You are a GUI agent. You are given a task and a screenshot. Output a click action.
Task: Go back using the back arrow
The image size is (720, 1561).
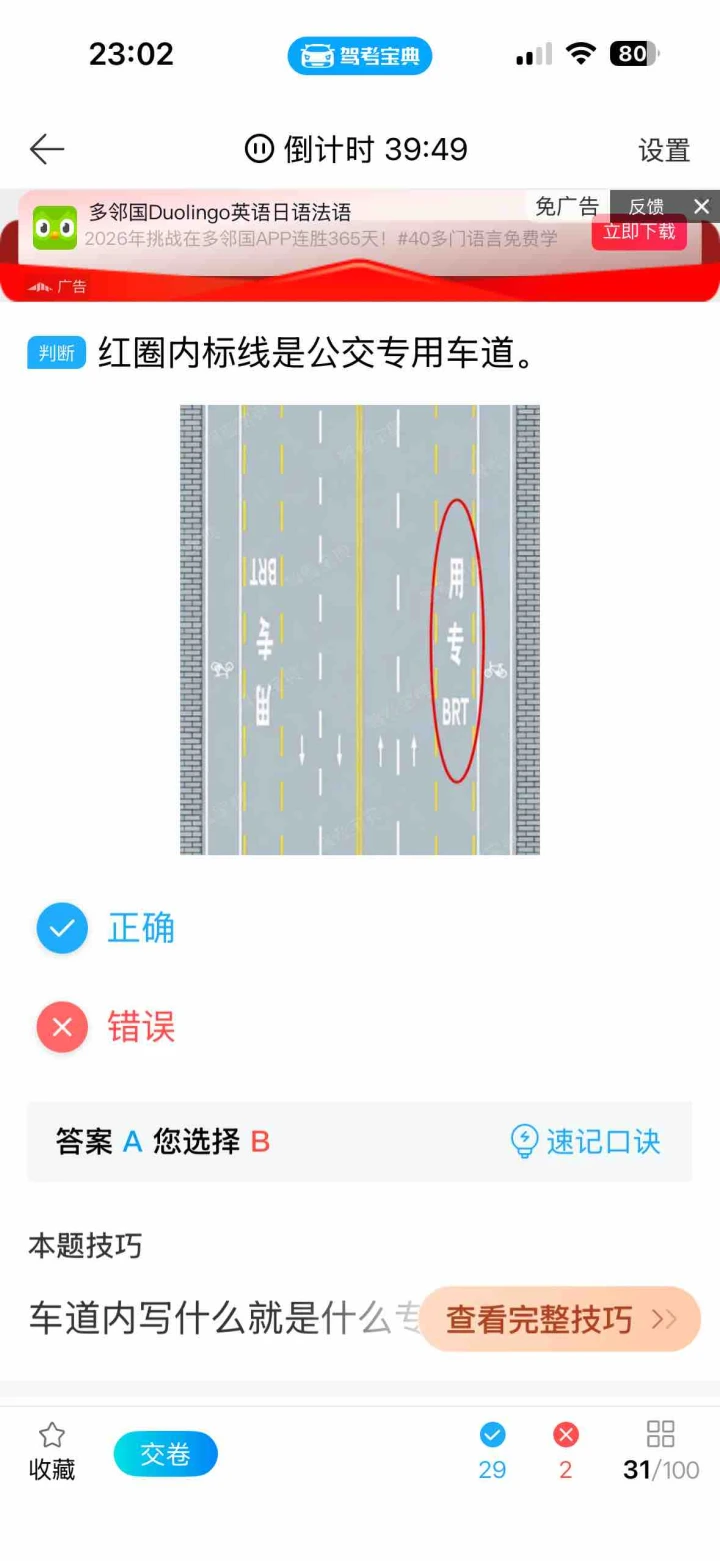[46, 150]
